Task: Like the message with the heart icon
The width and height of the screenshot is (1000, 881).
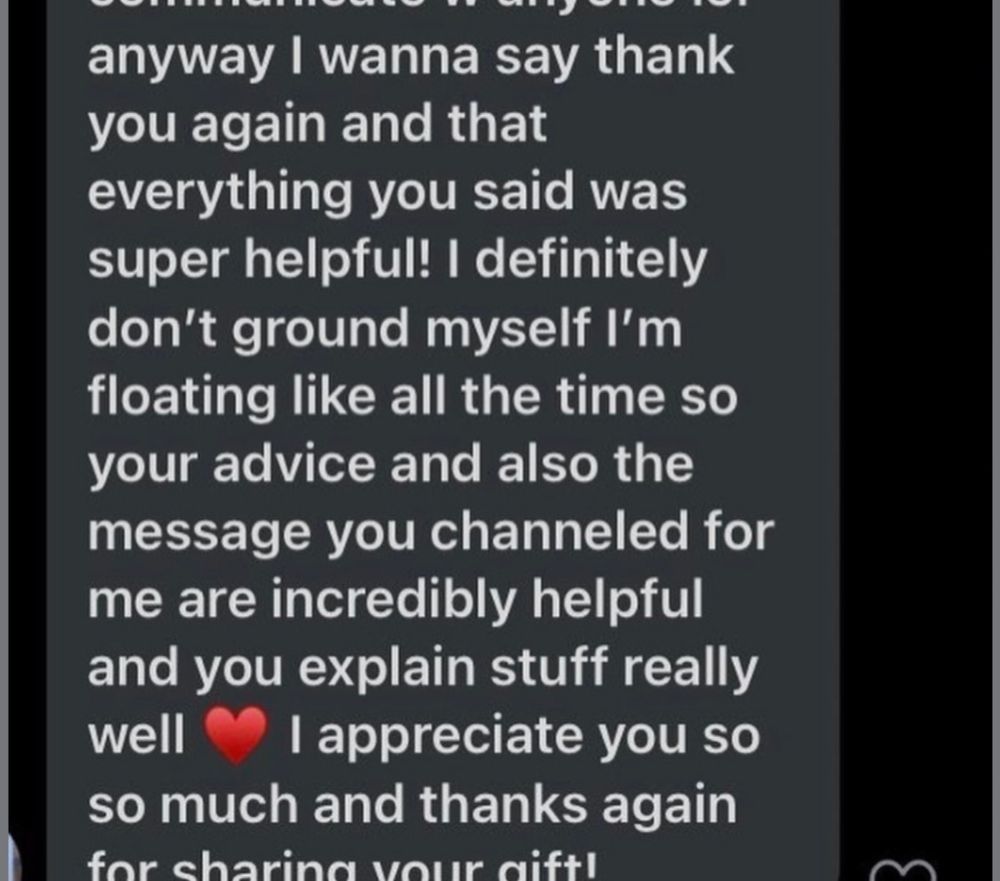Action: pyautogui.click(x=901, y=872)
